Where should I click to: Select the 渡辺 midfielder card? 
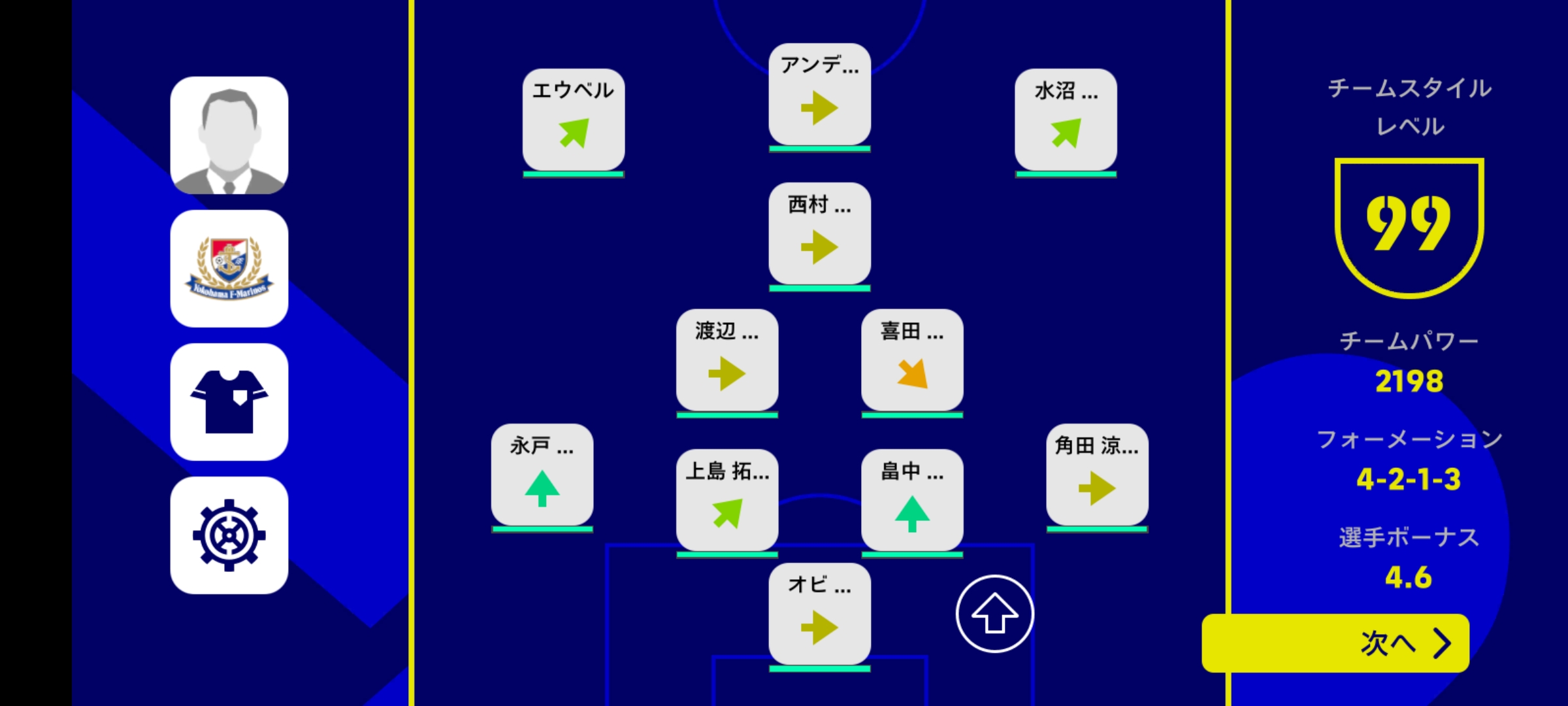tap(727, 361)
